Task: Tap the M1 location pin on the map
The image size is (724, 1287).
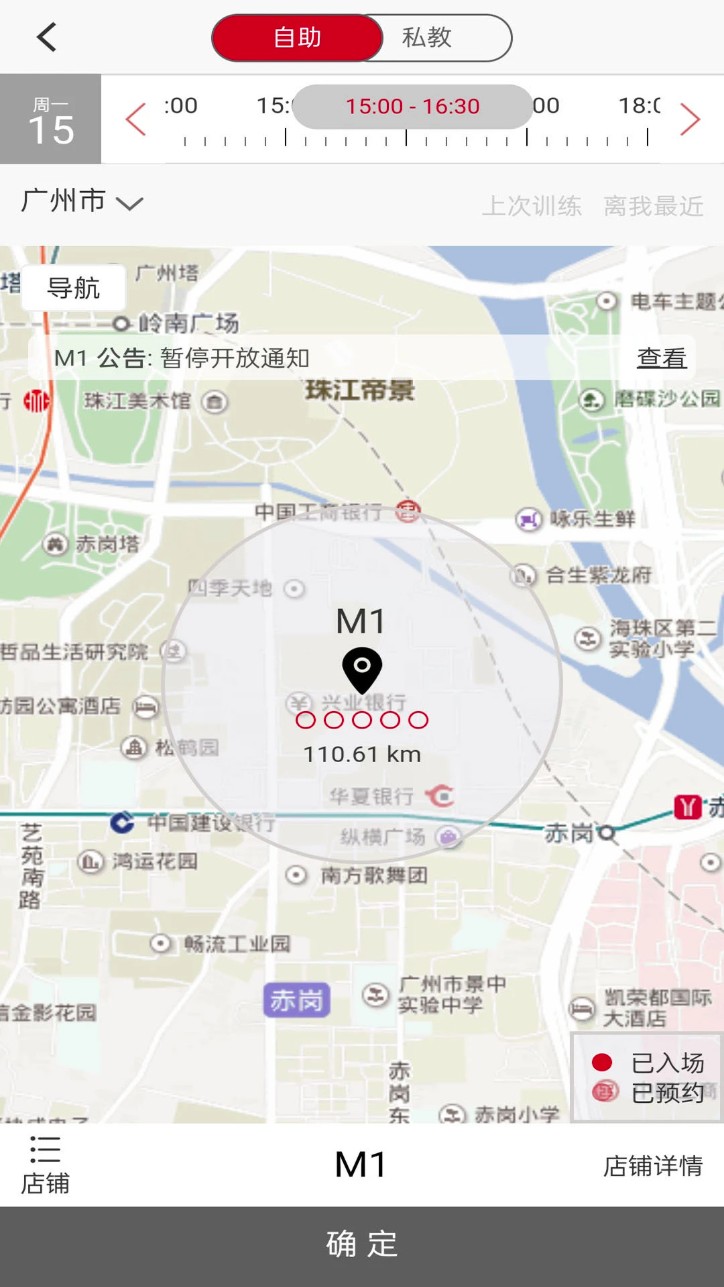Action: coord(362,669)
